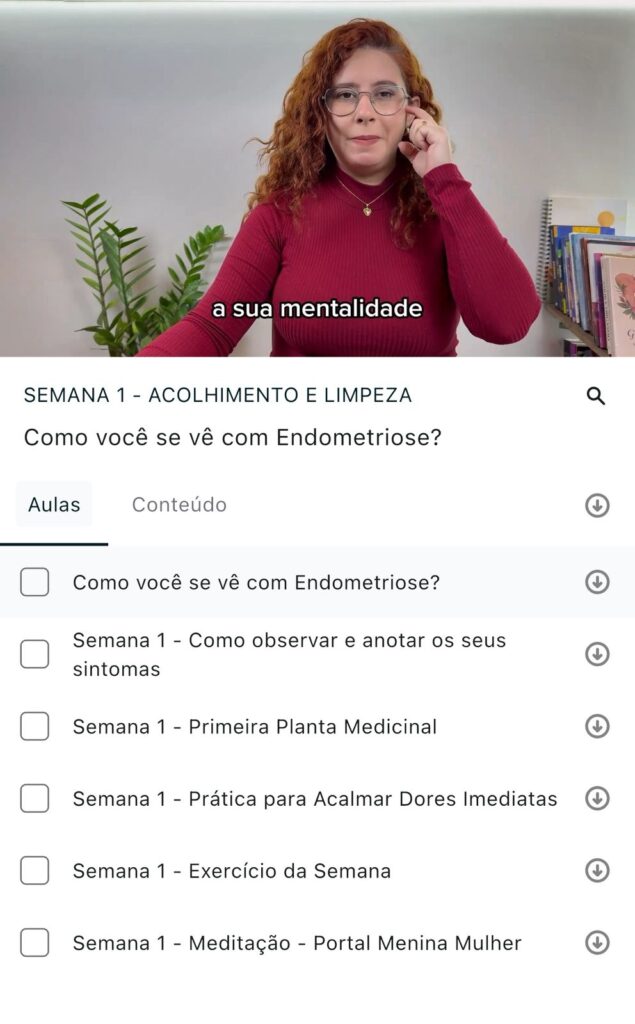Mark 'Como observar e anotar os seus sintomas' complete
The width and height of the screenshot is (635, 1024).
point(35,654)
